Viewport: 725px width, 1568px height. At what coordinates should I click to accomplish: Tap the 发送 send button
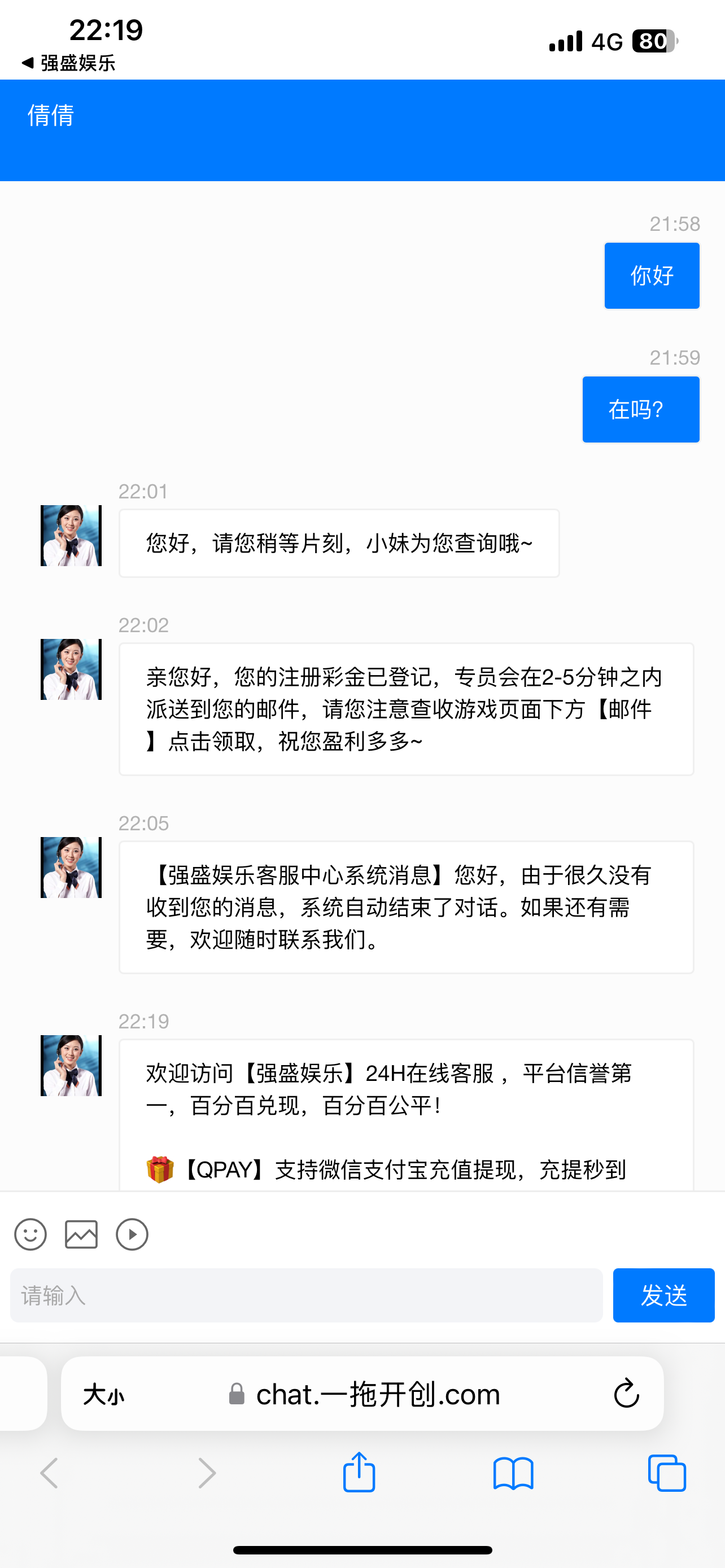[663, 1295]
